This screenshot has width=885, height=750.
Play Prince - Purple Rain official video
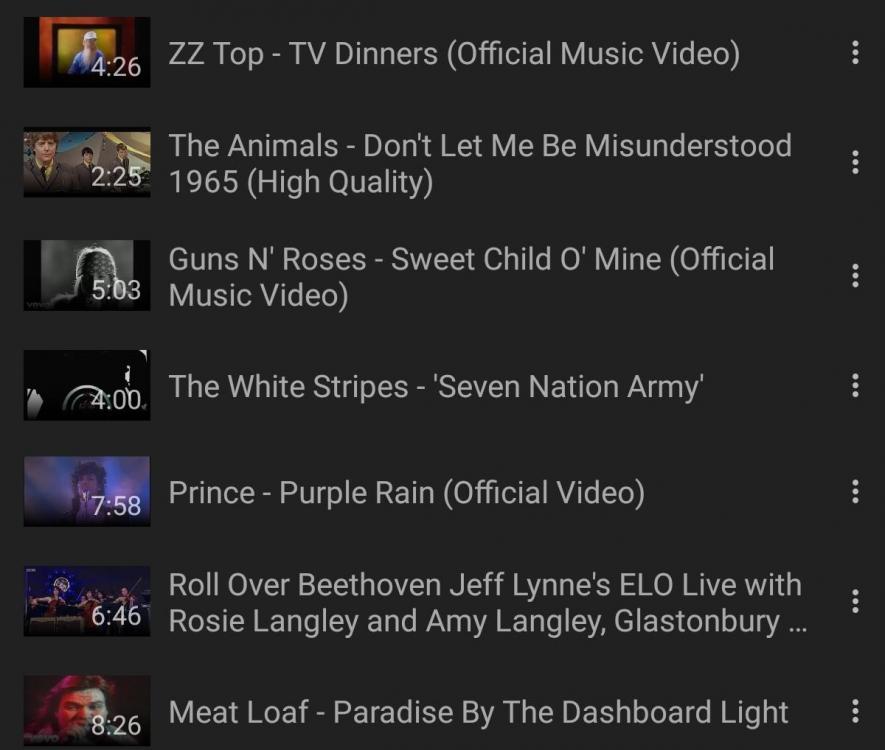tap(406, 492)
